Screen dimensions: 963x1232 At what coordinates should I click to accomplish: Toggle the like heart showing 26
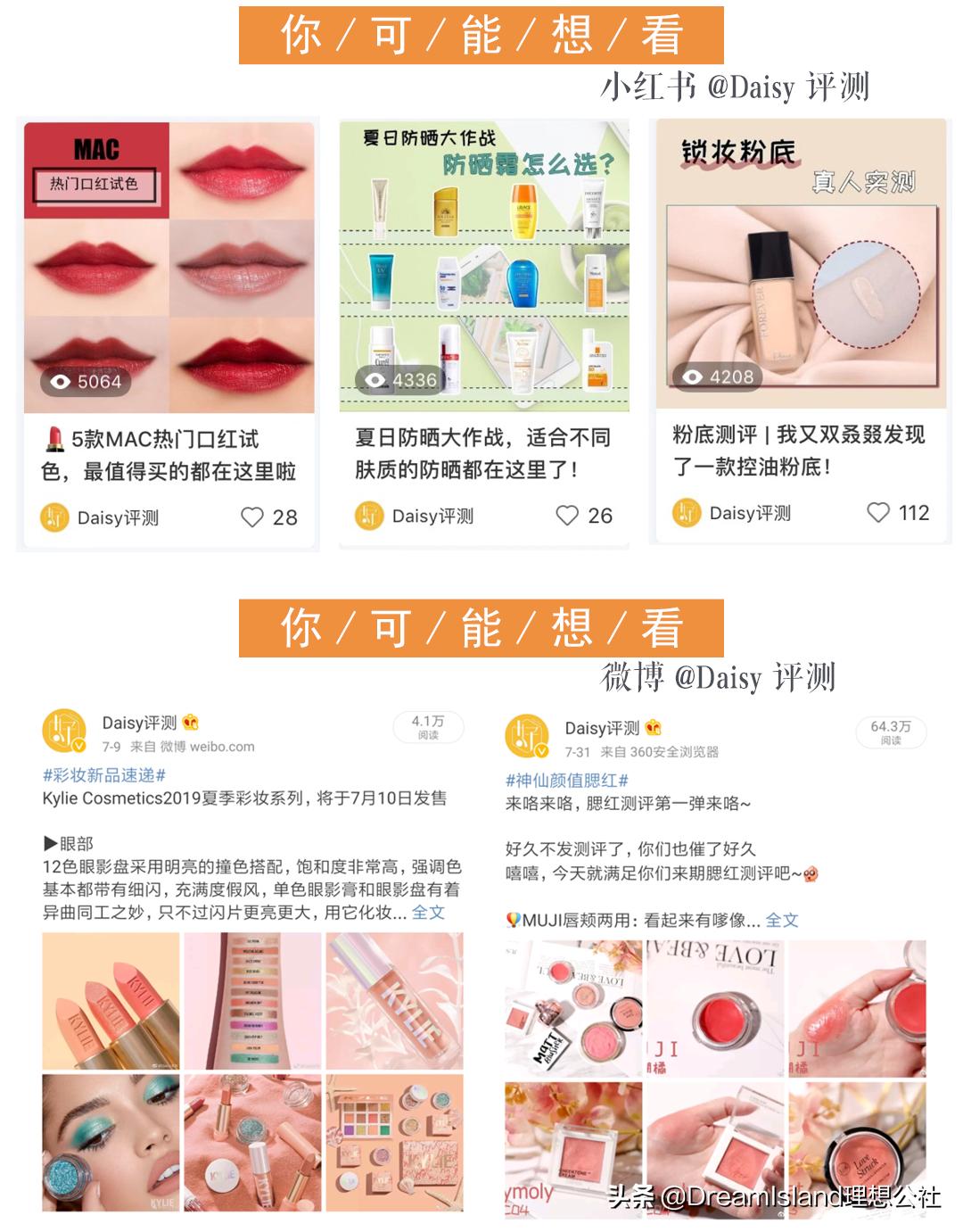pos(566,516)
